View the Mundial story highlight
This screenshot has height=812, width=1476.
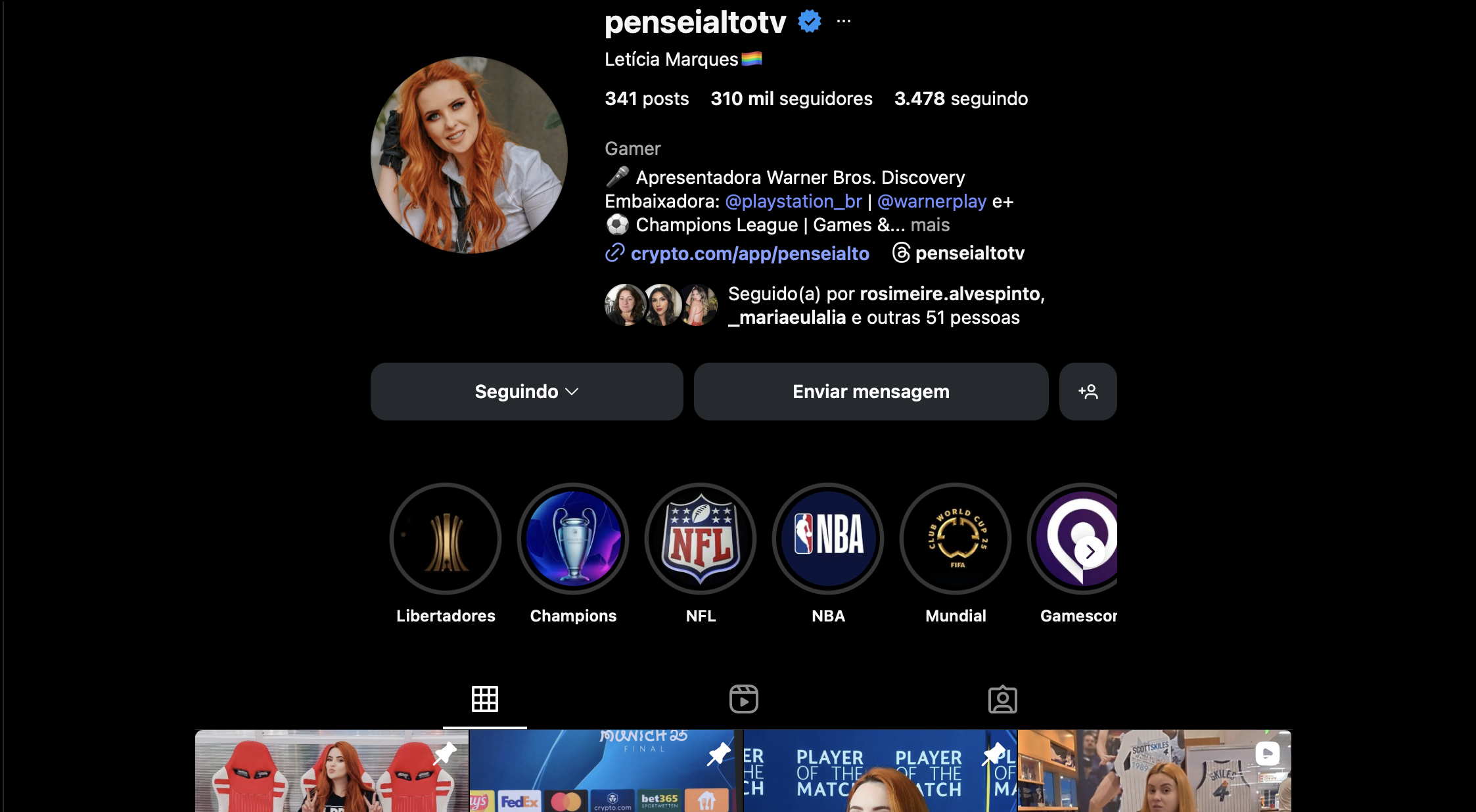tap(956, 539)
